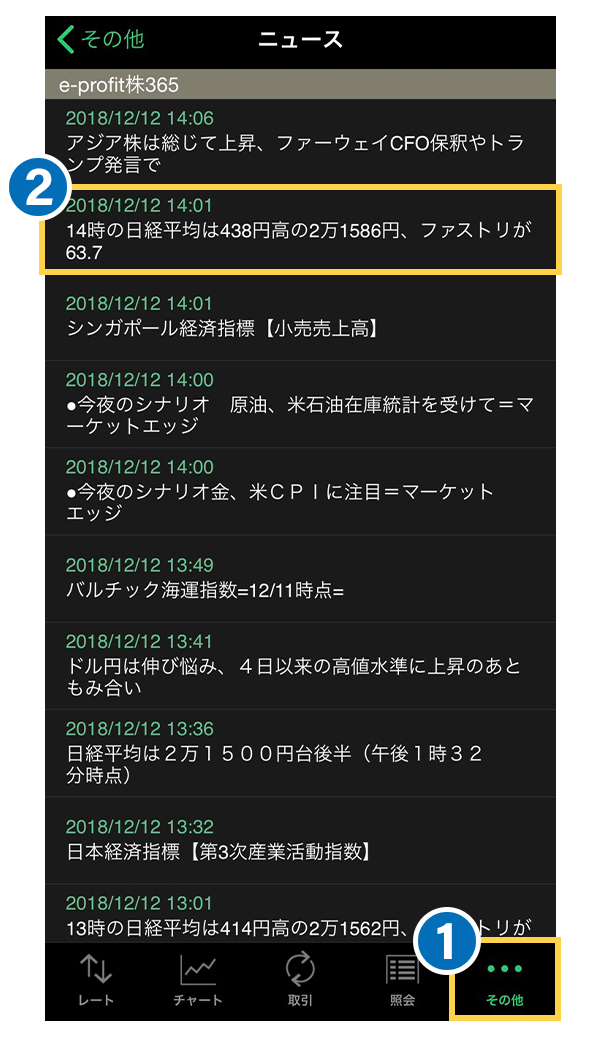Image resolution: width=600 pixels, height=1040 pixels.
Task: Read 今夜のシナリオ金、米CPIに注目 article
Action: [x=300, y=490]
